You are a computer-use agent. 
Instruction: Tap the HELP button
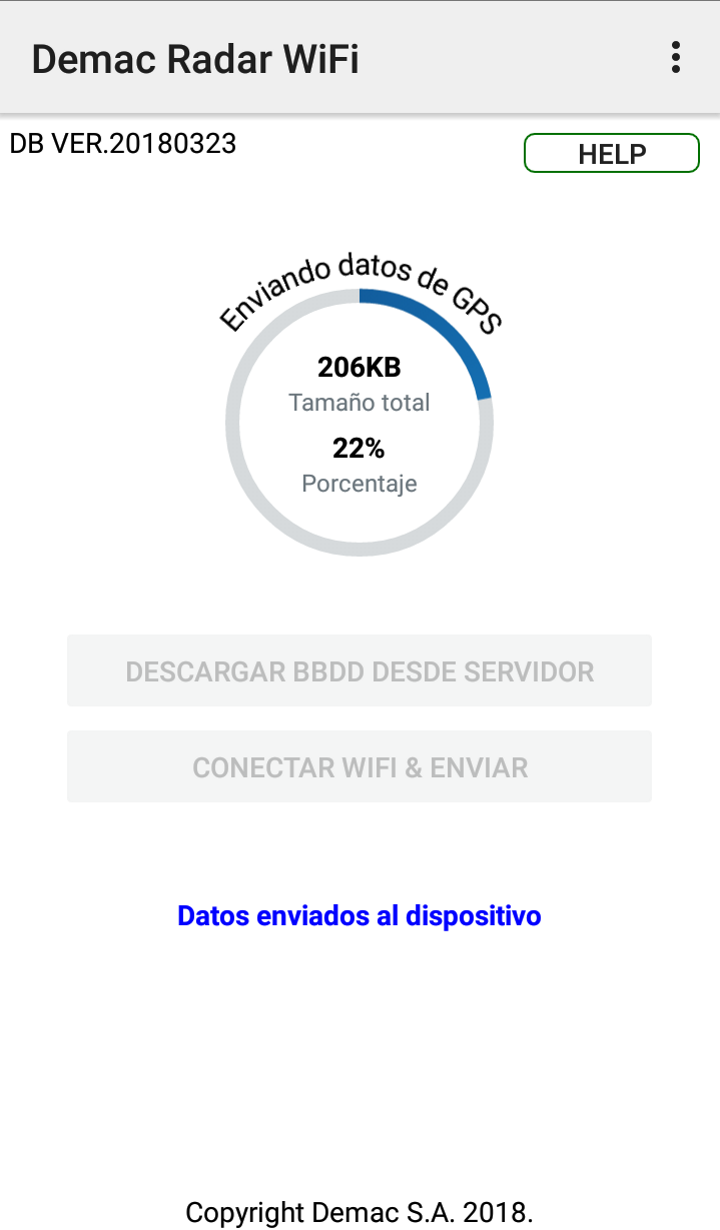point(612,154)
